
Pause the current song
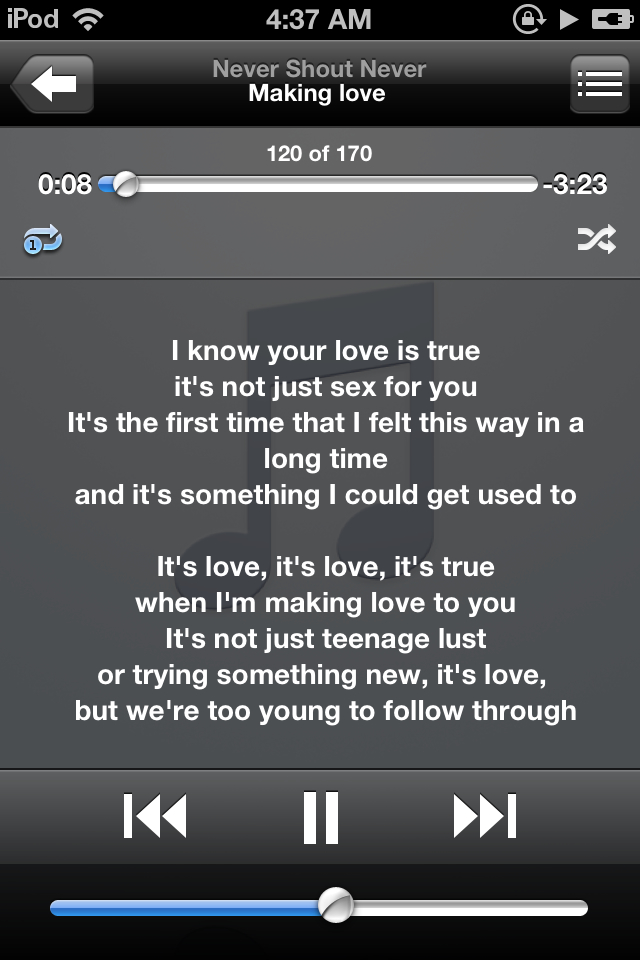(x=321, y=816)
